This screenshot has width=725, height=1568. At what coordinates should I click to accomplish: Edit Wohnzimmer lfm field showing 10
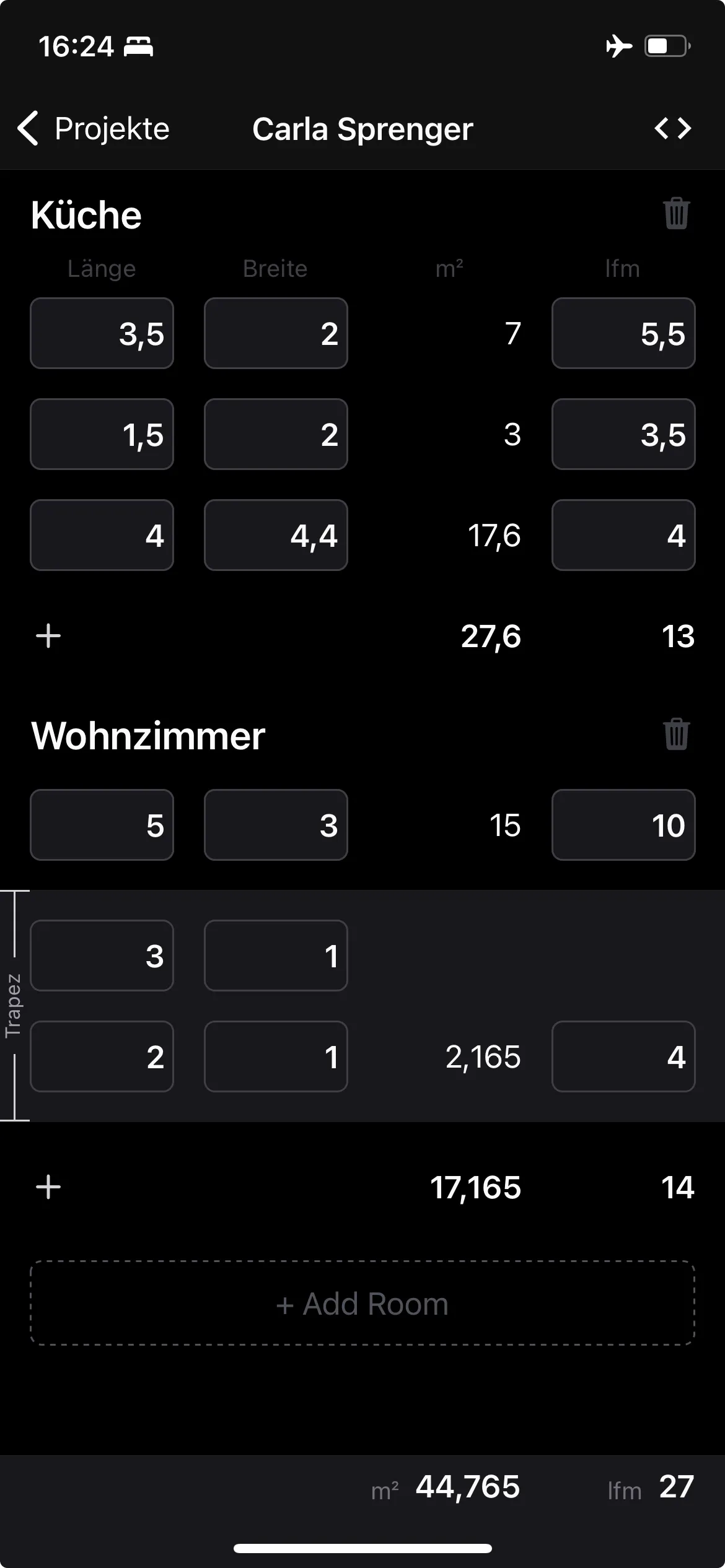pos(623,825)
